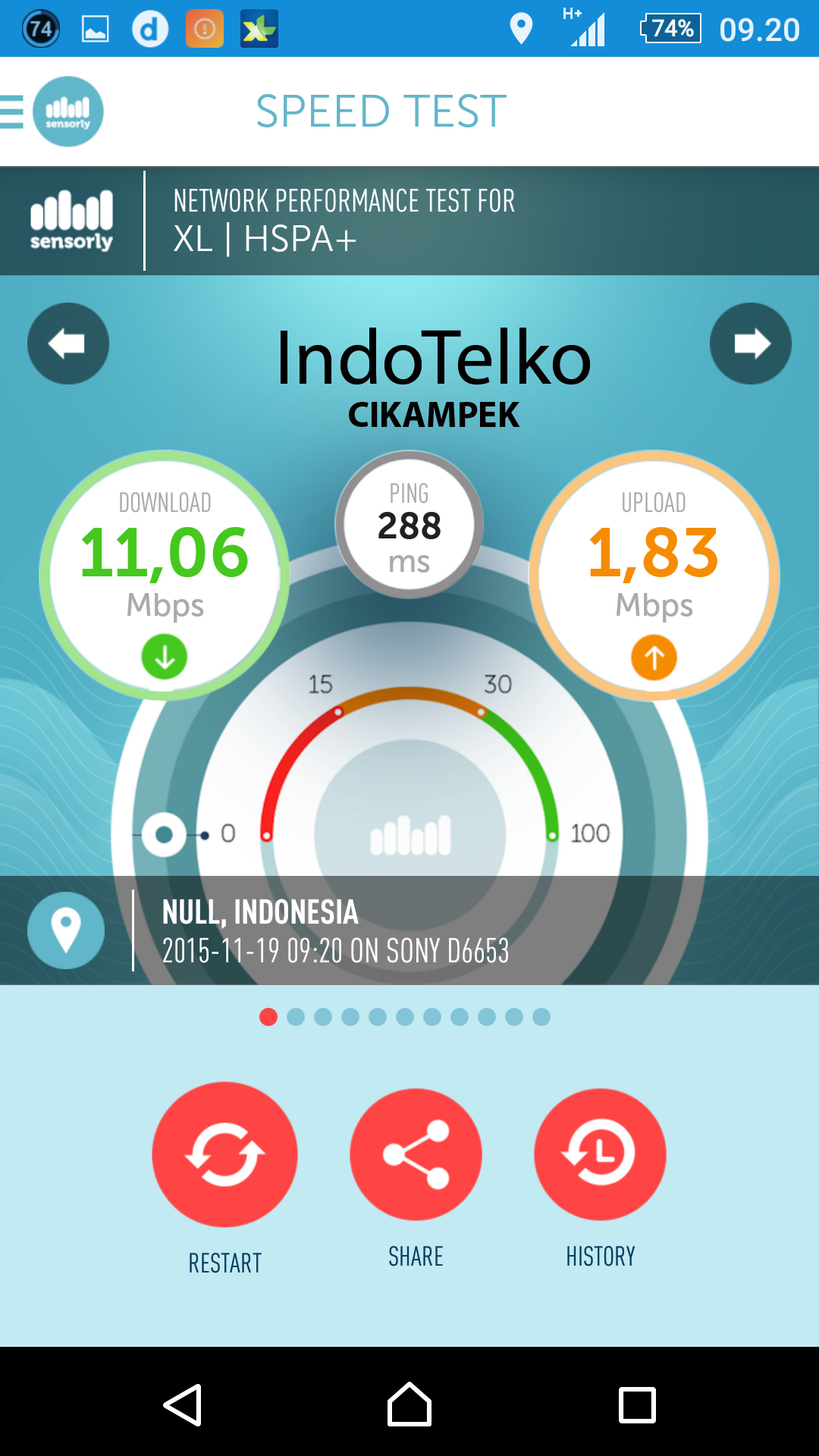Image resolution: width=819 pixels, height=1456 pixels.
Task: Share the speed test result
Action: [x=416, y=1154]
